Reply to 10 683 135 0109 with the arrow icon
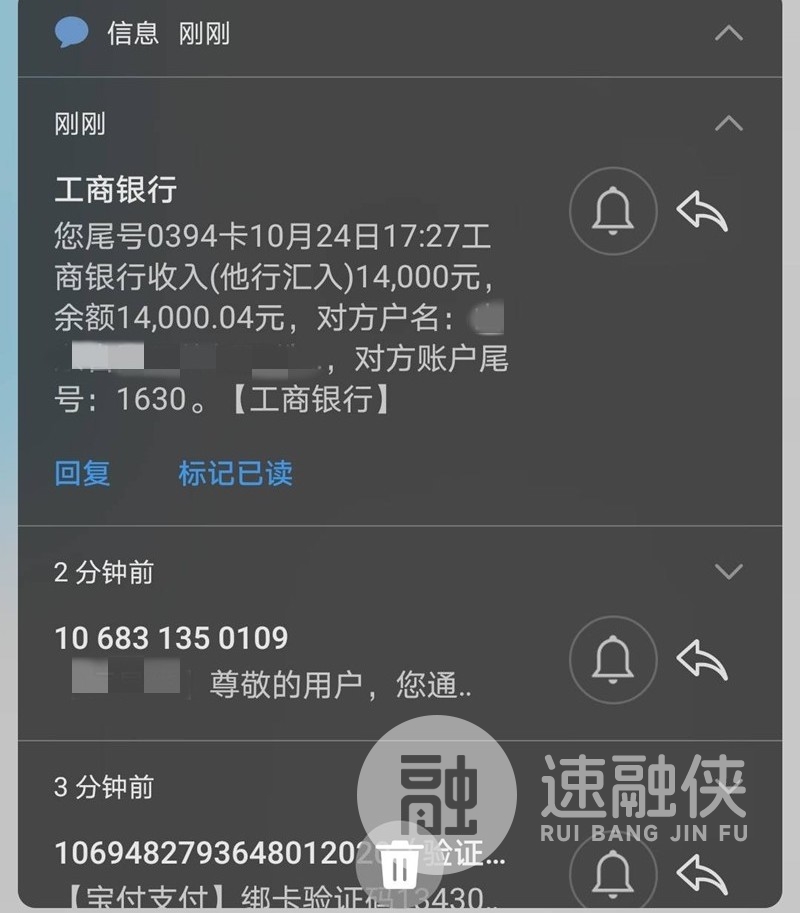Screen dimensions: 800x913 click(702, 659)
